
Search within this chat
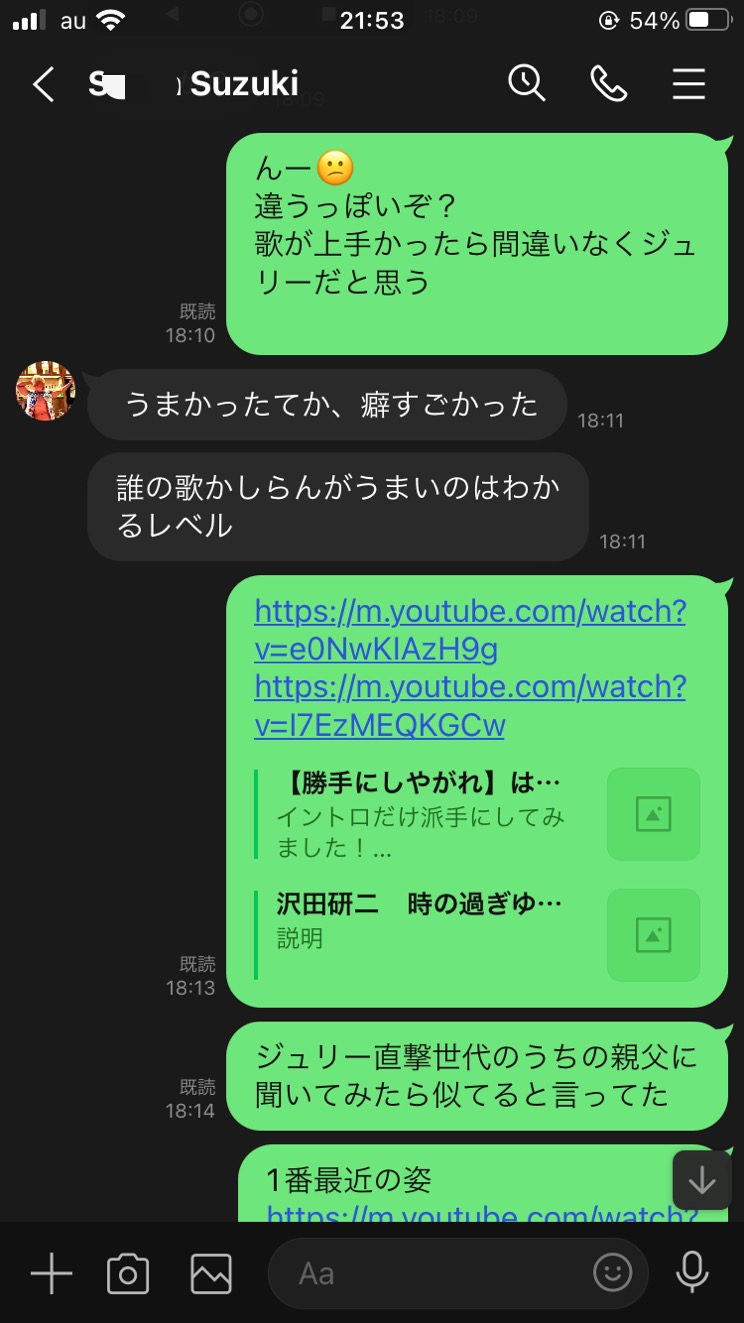coord(526,83)
